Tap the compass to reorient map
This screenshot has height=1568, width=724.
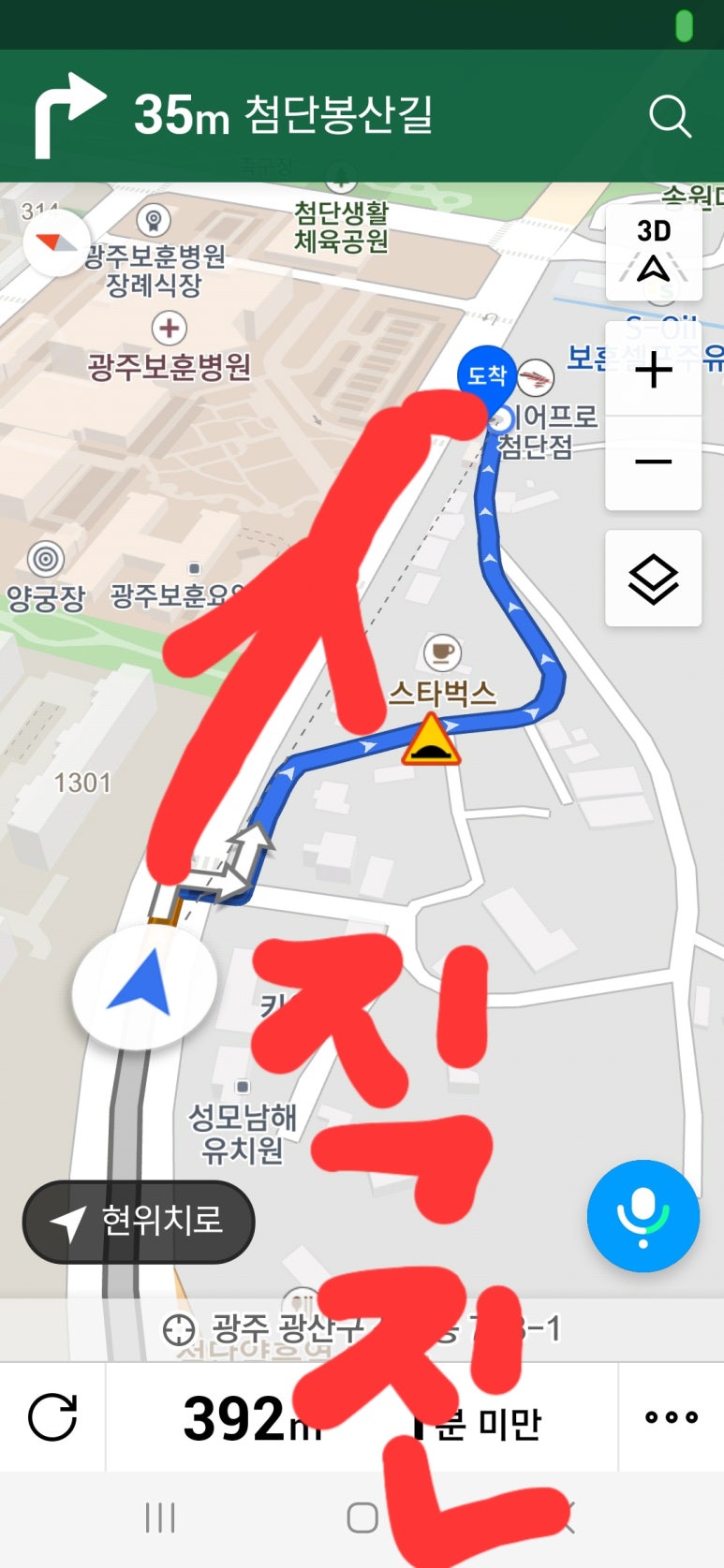[56, 242]
